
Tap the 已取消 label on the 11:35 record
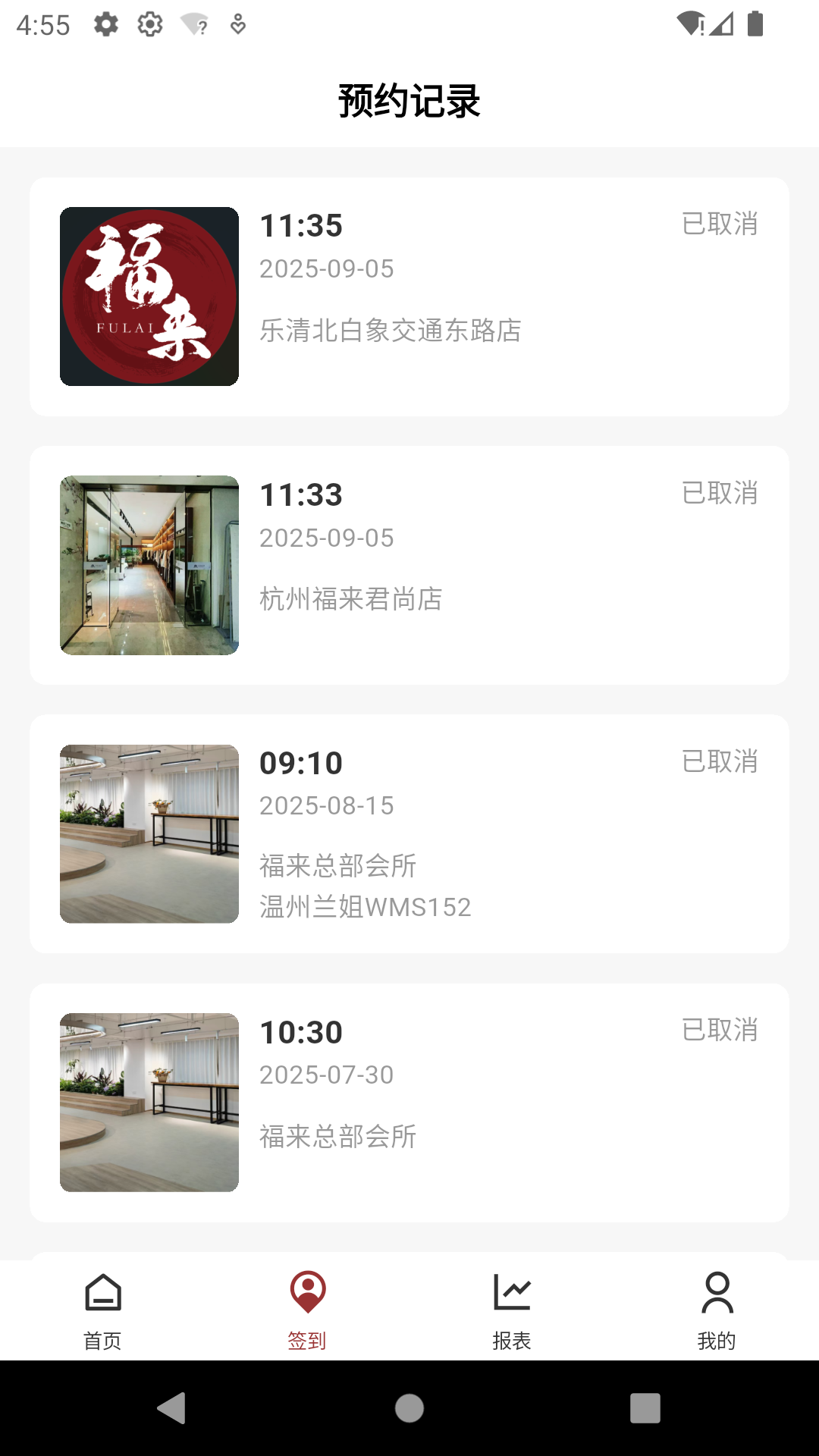click(720, 223)
